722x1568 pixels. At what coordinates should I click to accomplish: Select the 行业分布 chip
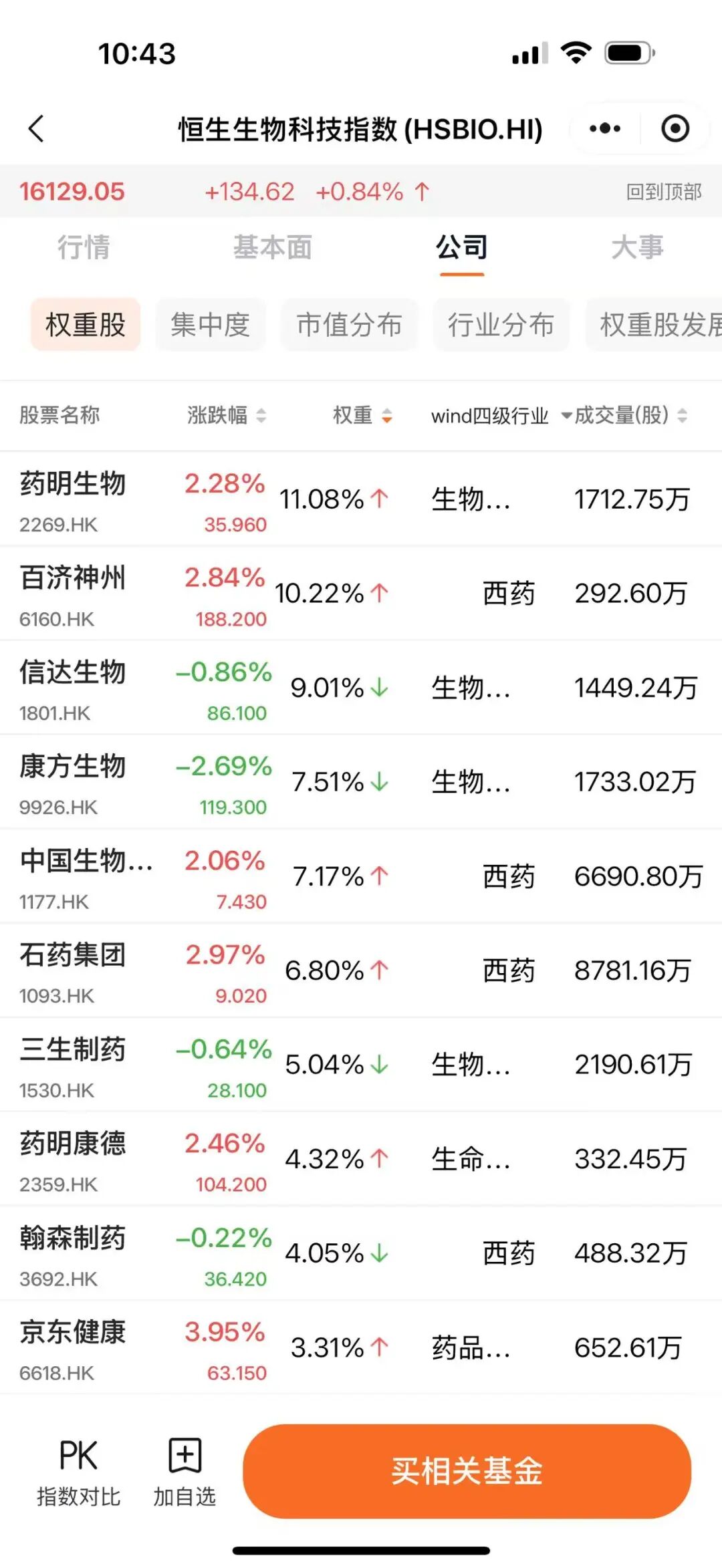coord(501,325)
